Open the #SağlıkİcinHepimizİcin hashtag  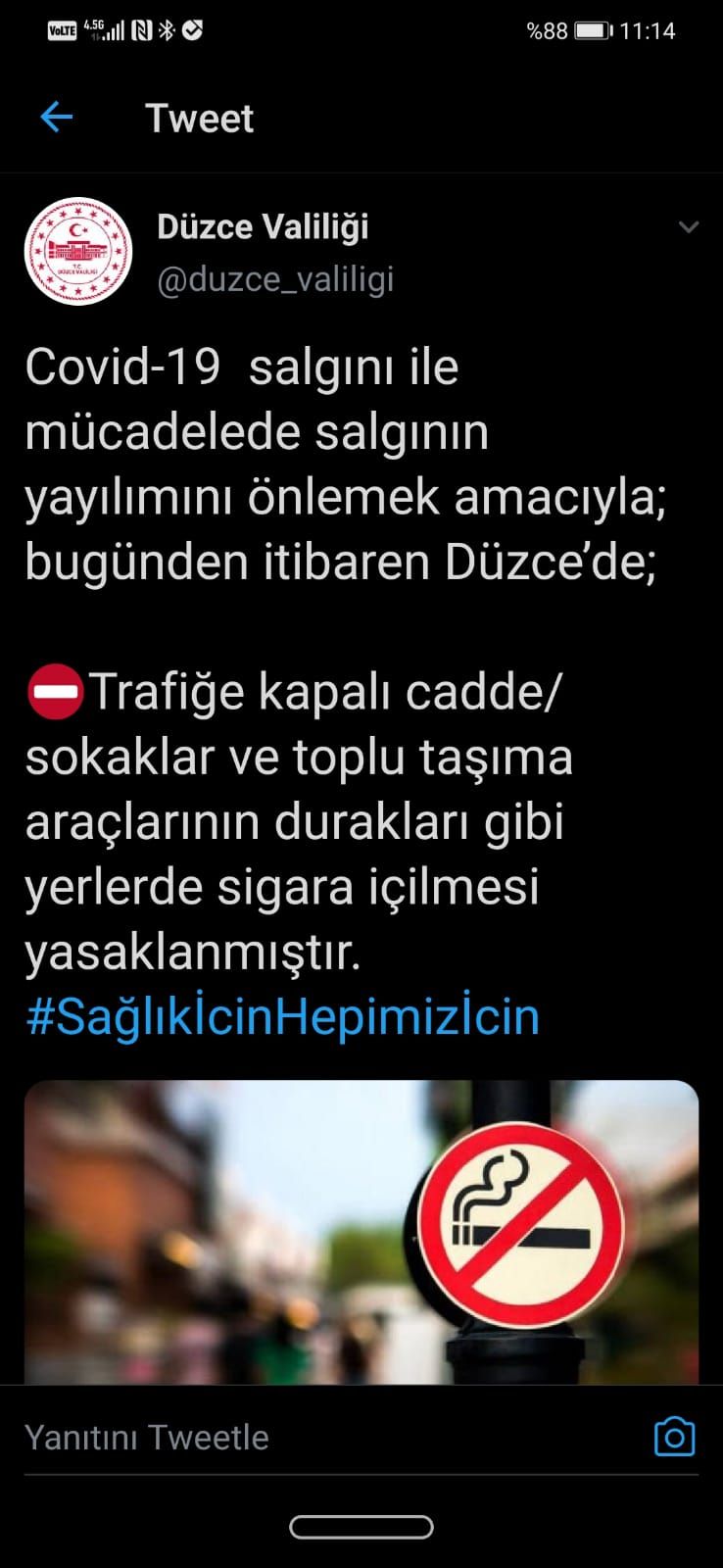[x=282, y=1016]
